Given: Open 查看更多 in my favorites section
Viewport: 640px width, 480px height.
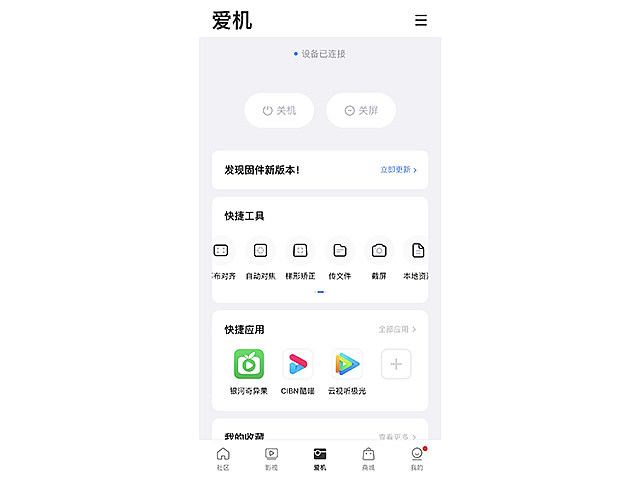Looking at the screenshot, I should 397,437.
